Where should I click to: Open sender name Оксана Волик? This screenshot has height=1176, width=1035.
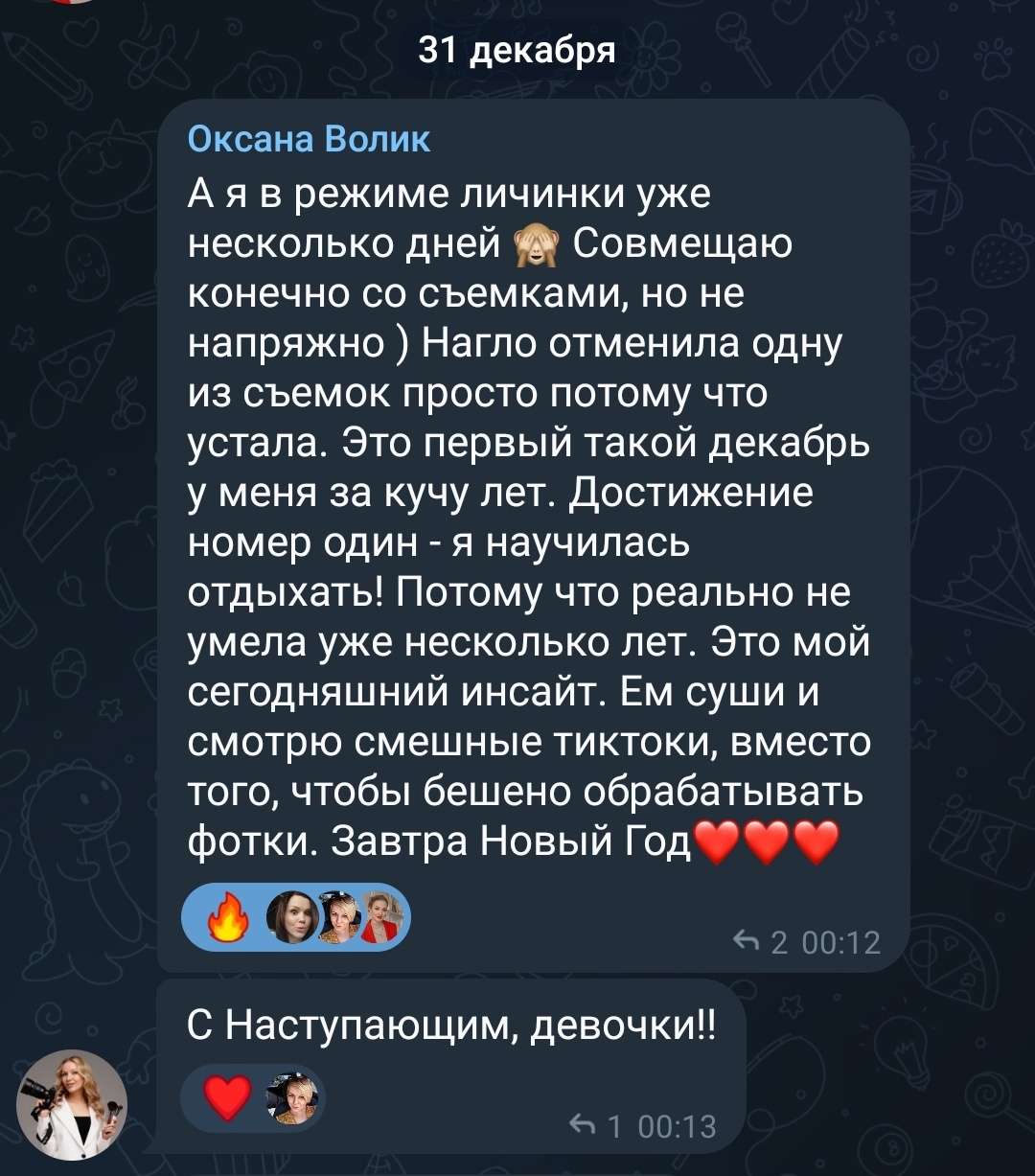[x=309, y=140]
